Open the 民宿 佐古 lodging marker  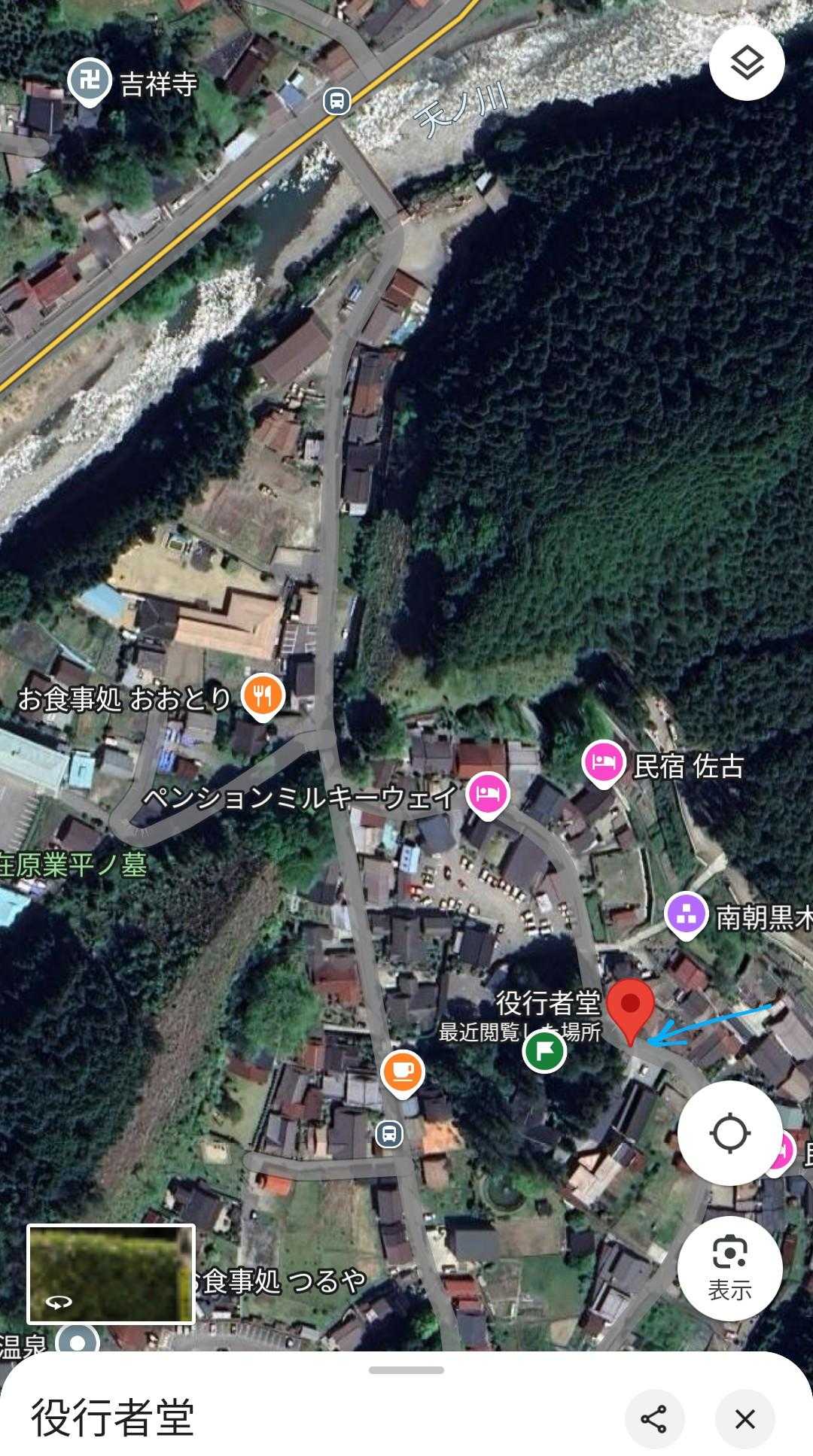tap(603, 763)
